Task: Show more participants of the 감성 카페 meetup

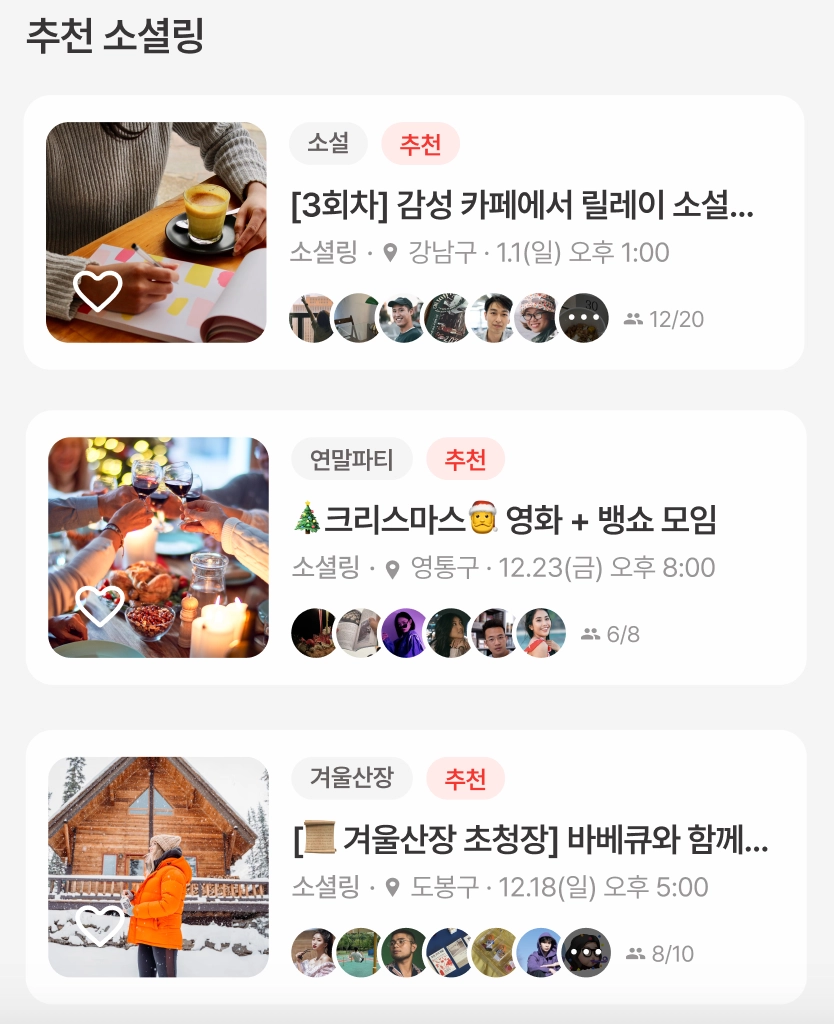Action: tap(584, 318)
